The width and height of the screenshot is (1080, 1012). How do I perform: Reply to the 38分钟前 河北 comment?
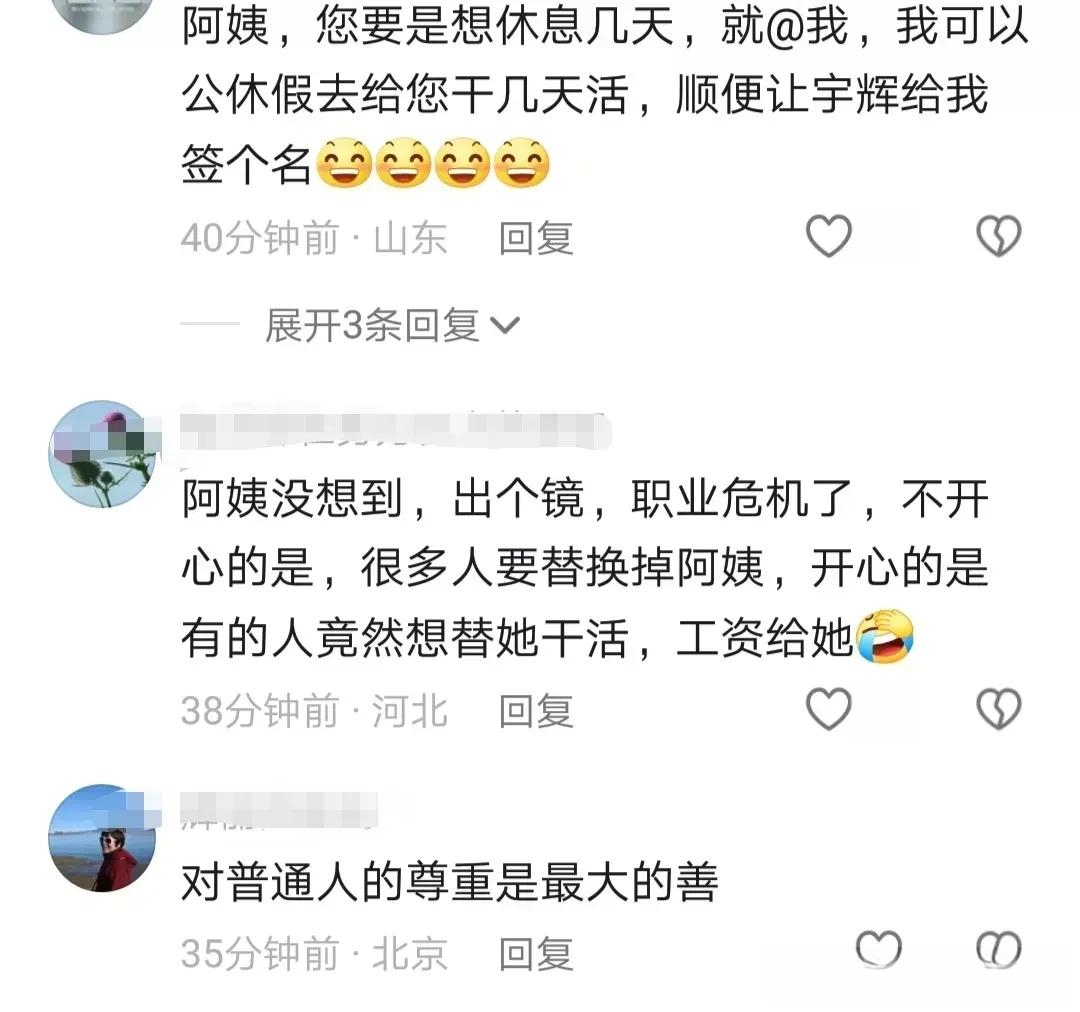536,711
